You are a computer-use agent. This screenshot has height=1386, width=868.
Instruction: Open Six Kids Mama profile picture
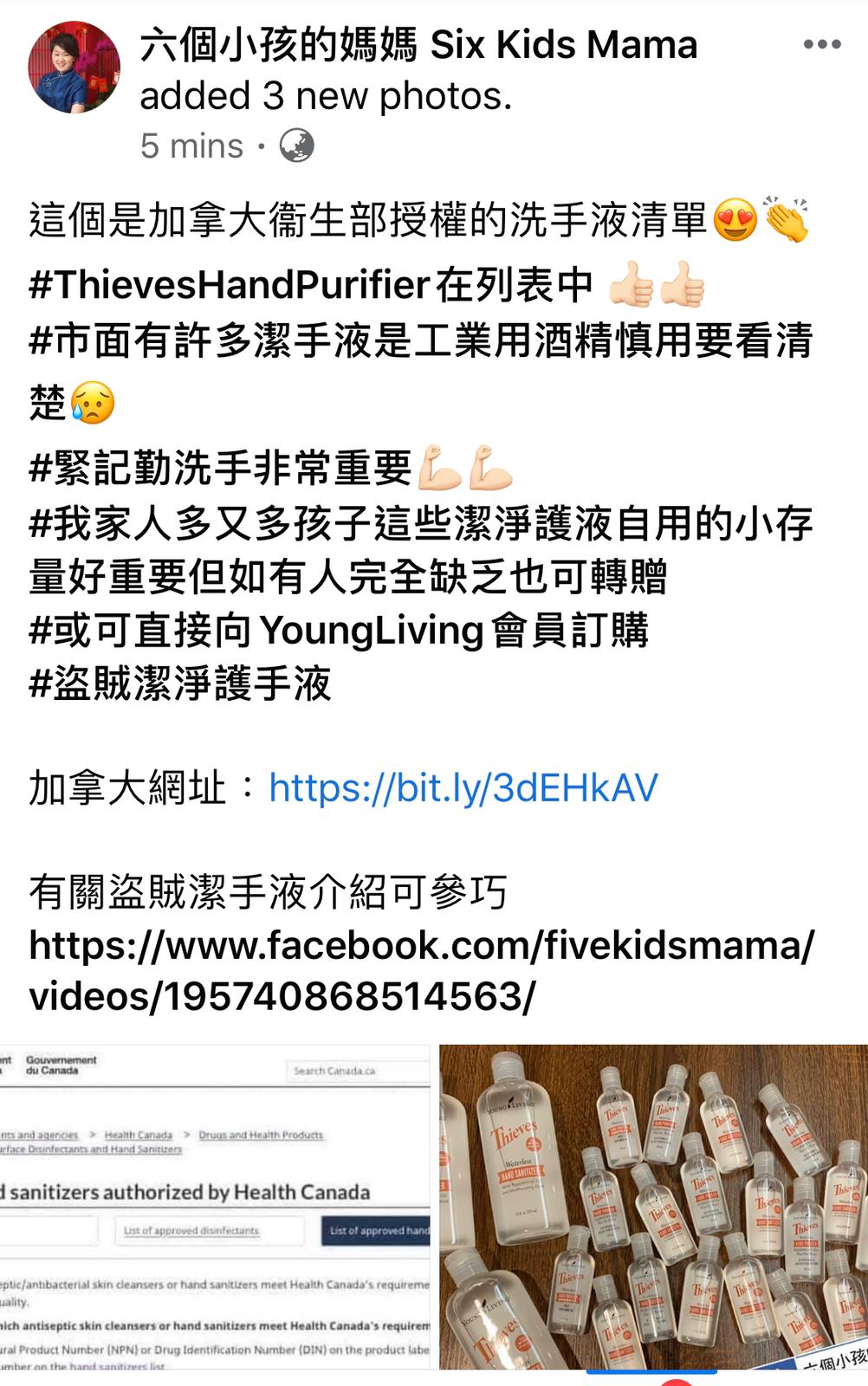(74, 68)
